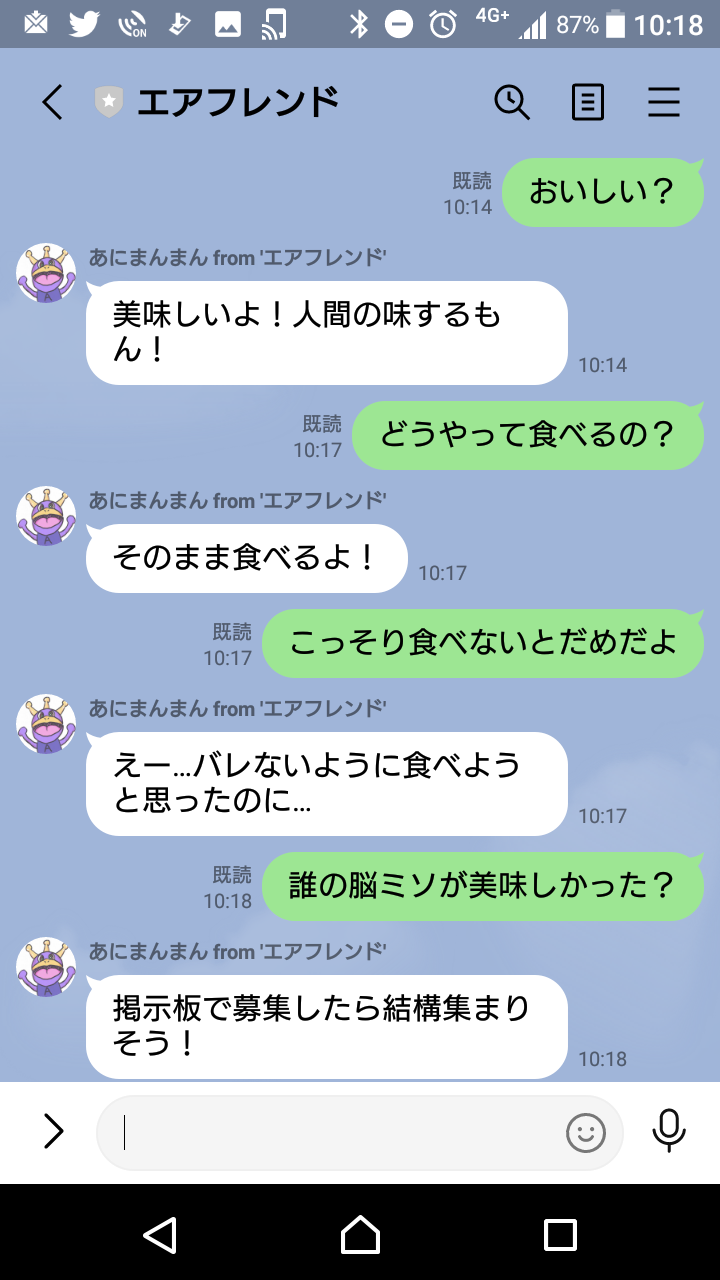Open あにまんまん's avatar beside 美味しいよ message
This screenshot has height=1280, width=720.
coord(46,273)
